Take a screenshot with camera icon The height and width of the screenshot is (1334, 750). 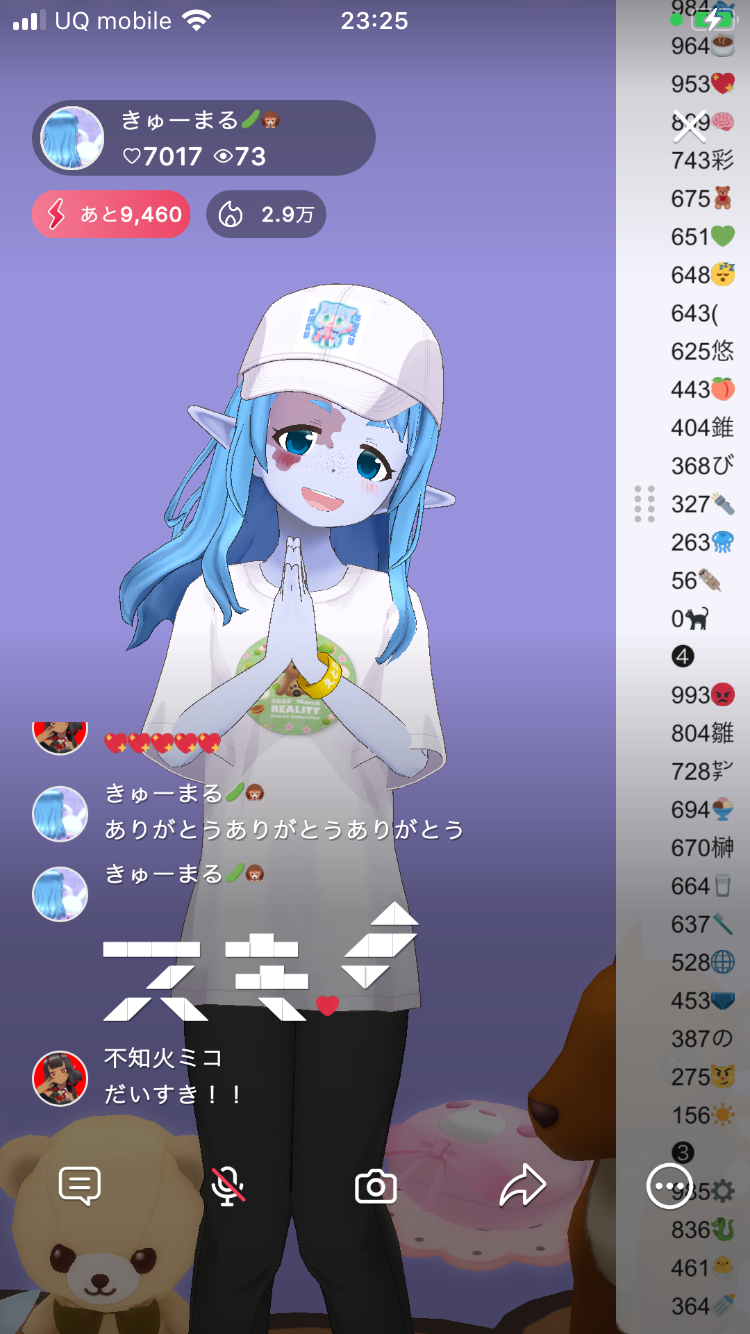[376, 1186]
